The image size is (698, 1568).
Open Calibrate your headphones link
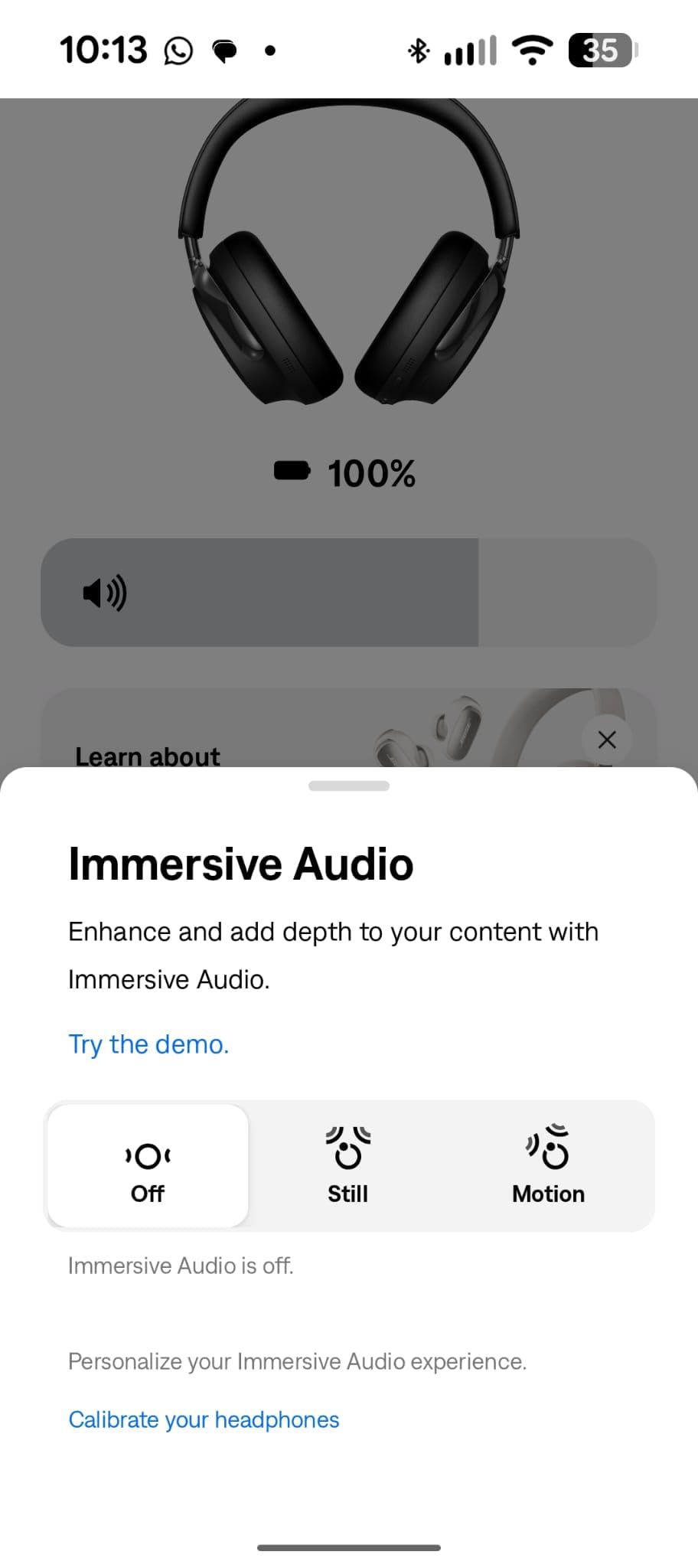pos(204,1419)
